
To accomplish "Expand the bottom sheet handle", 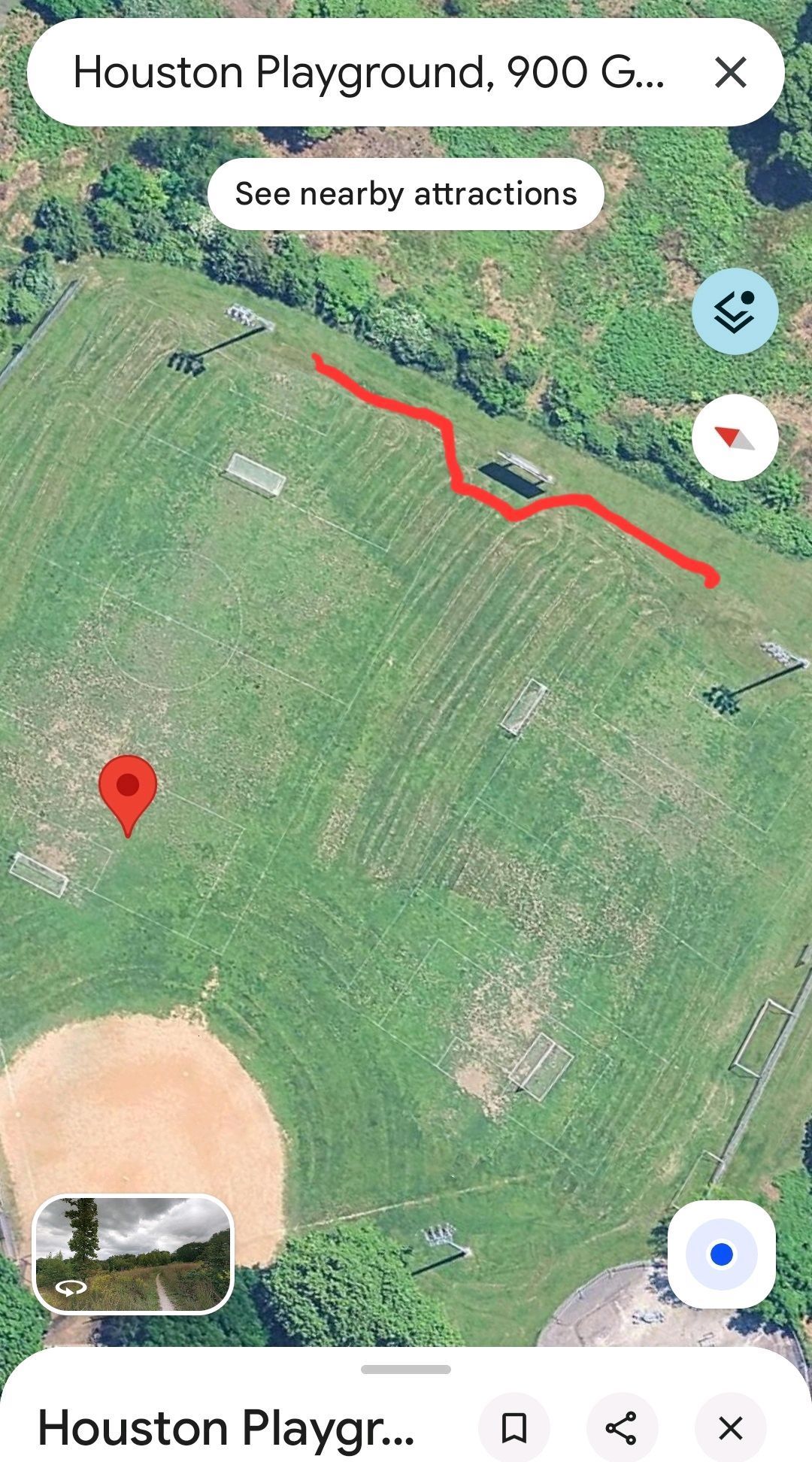I will (405, 1369).
